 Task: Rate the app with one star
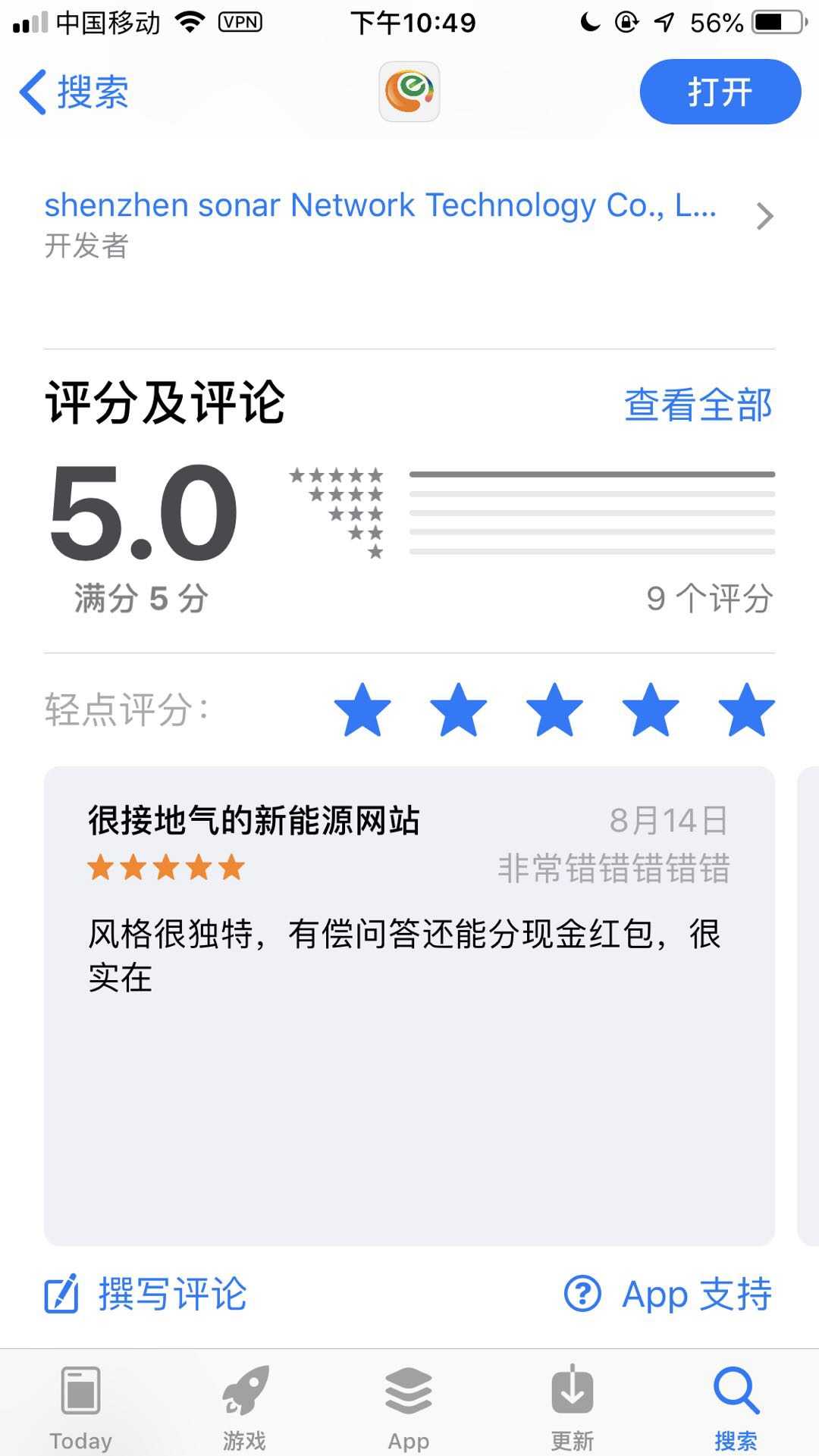click(x=362, y=710)
